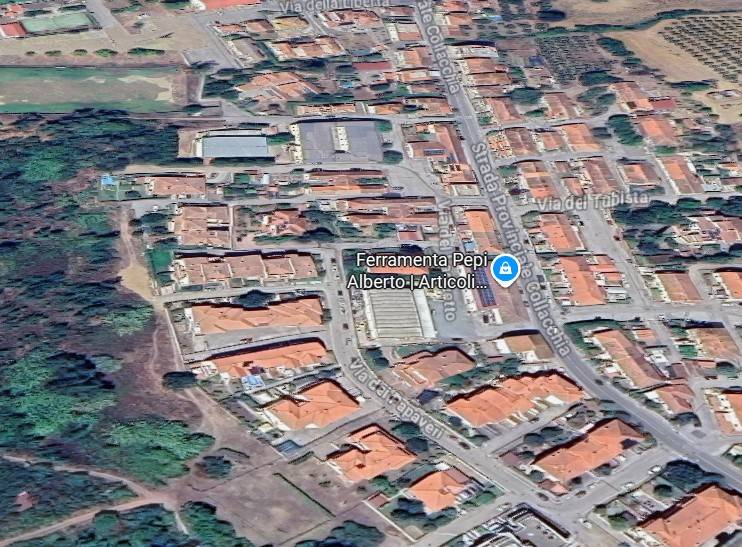Image resolution: width=742 pixels, height=547 pixels.
Task: Open the Ferramenta Pepi Alberto shop marker
Action: click(x=507, y=269)
